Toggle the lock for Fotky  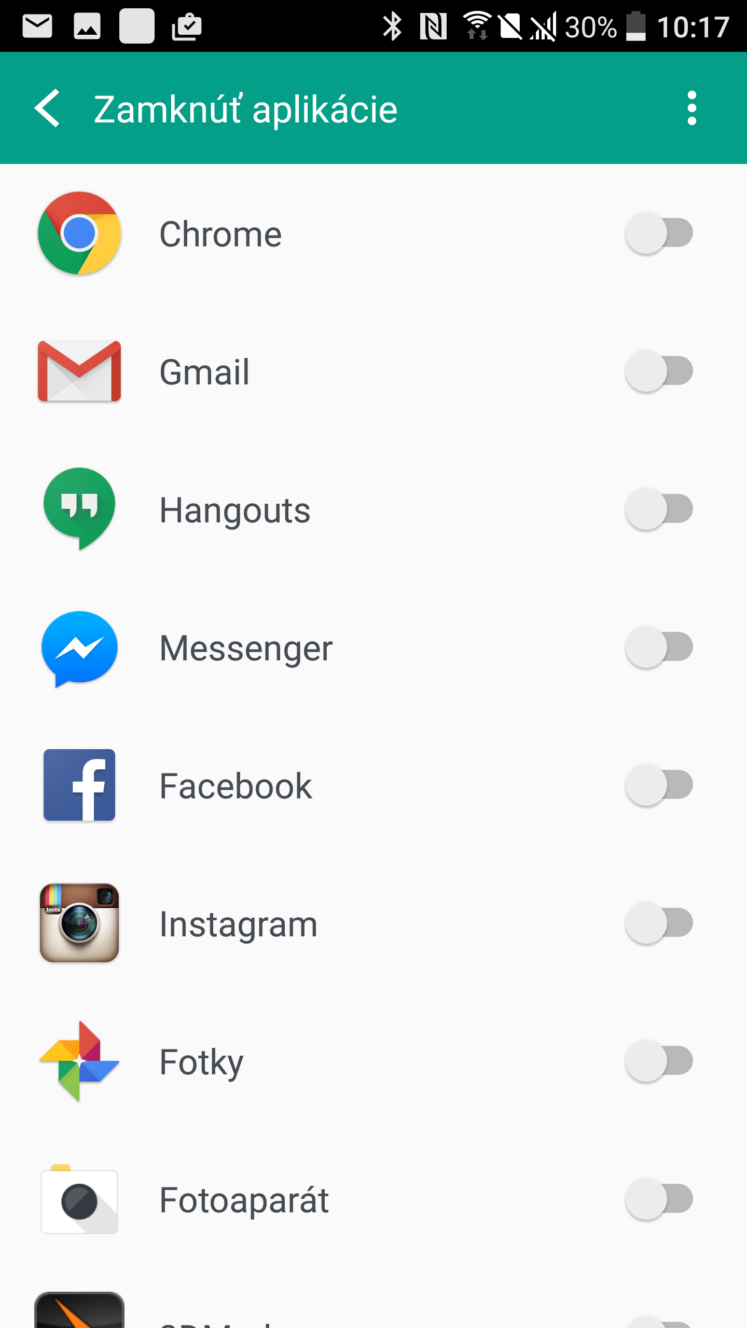tap(659, 1062)
